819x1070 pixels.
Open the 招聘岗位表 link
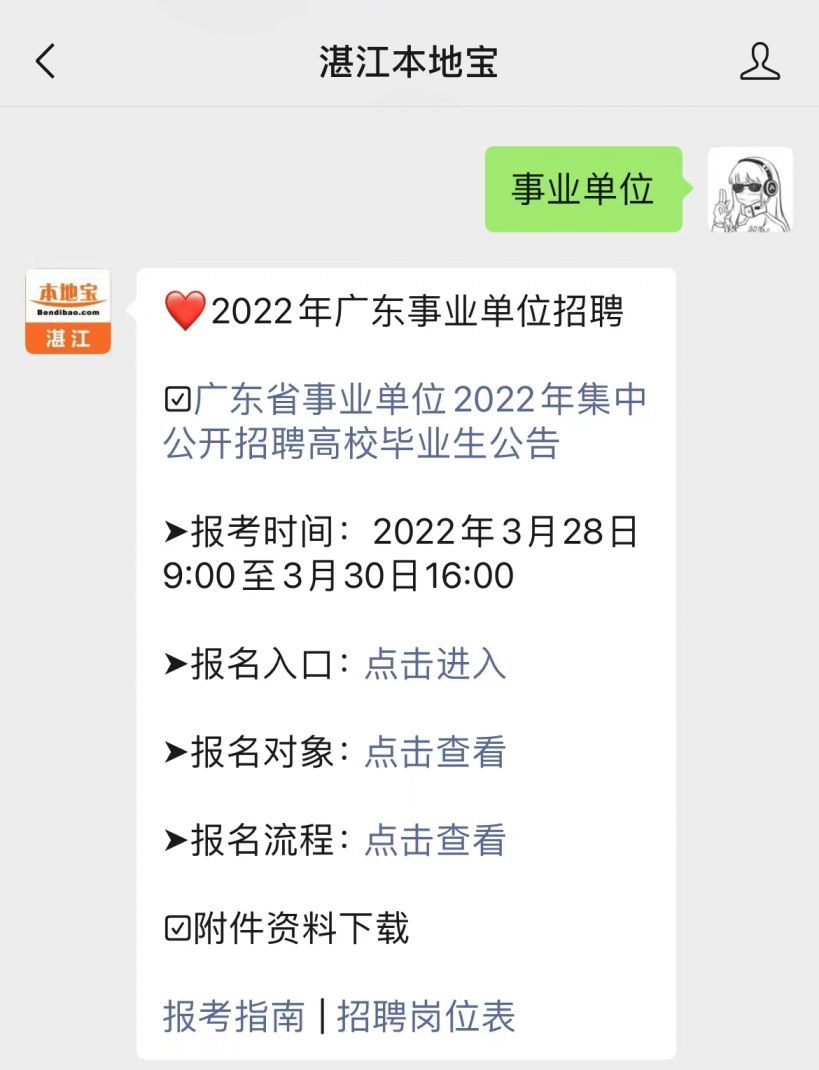click(426, 1016)
